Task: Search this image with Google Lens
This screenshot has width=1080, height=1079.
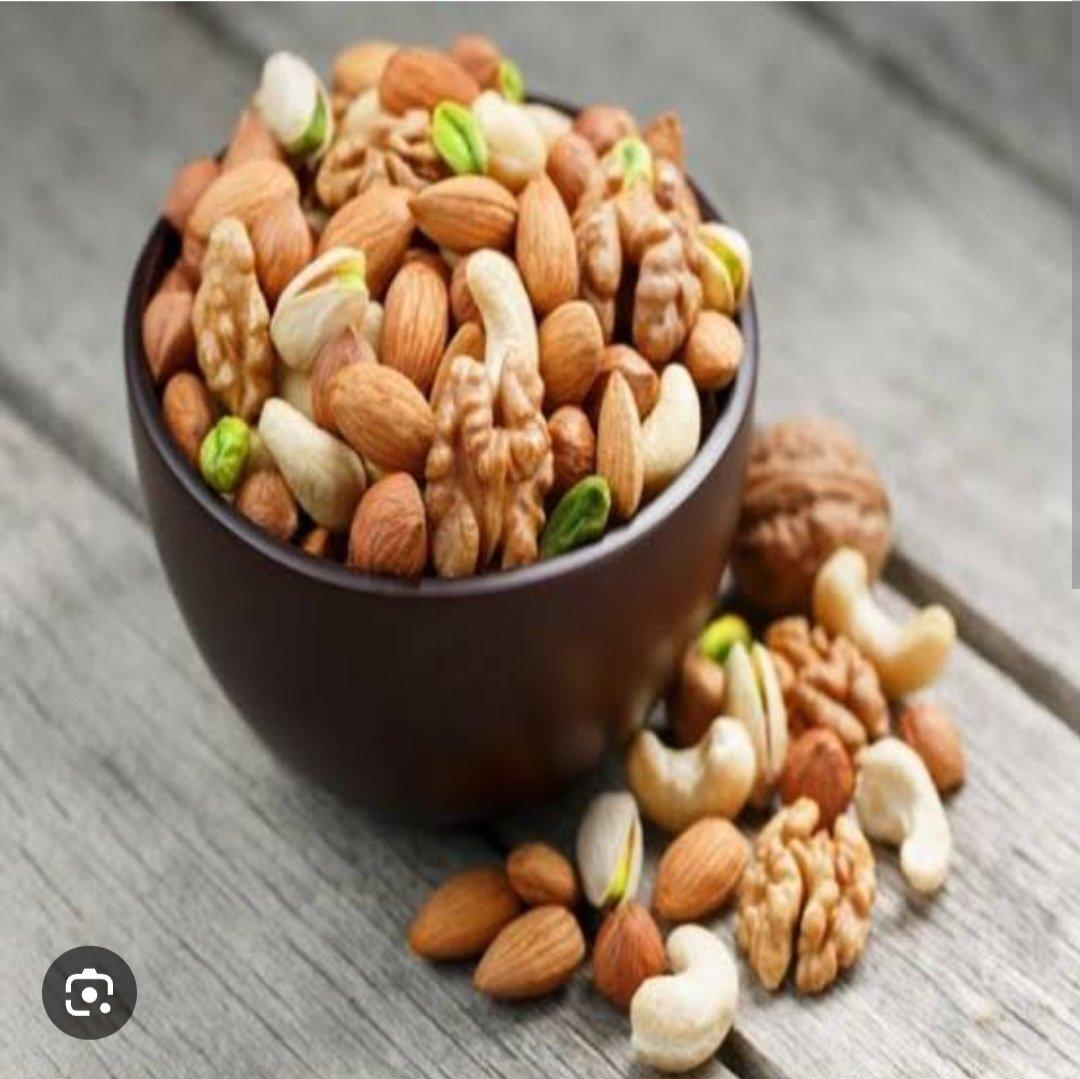Action: [x=89, y=992]
